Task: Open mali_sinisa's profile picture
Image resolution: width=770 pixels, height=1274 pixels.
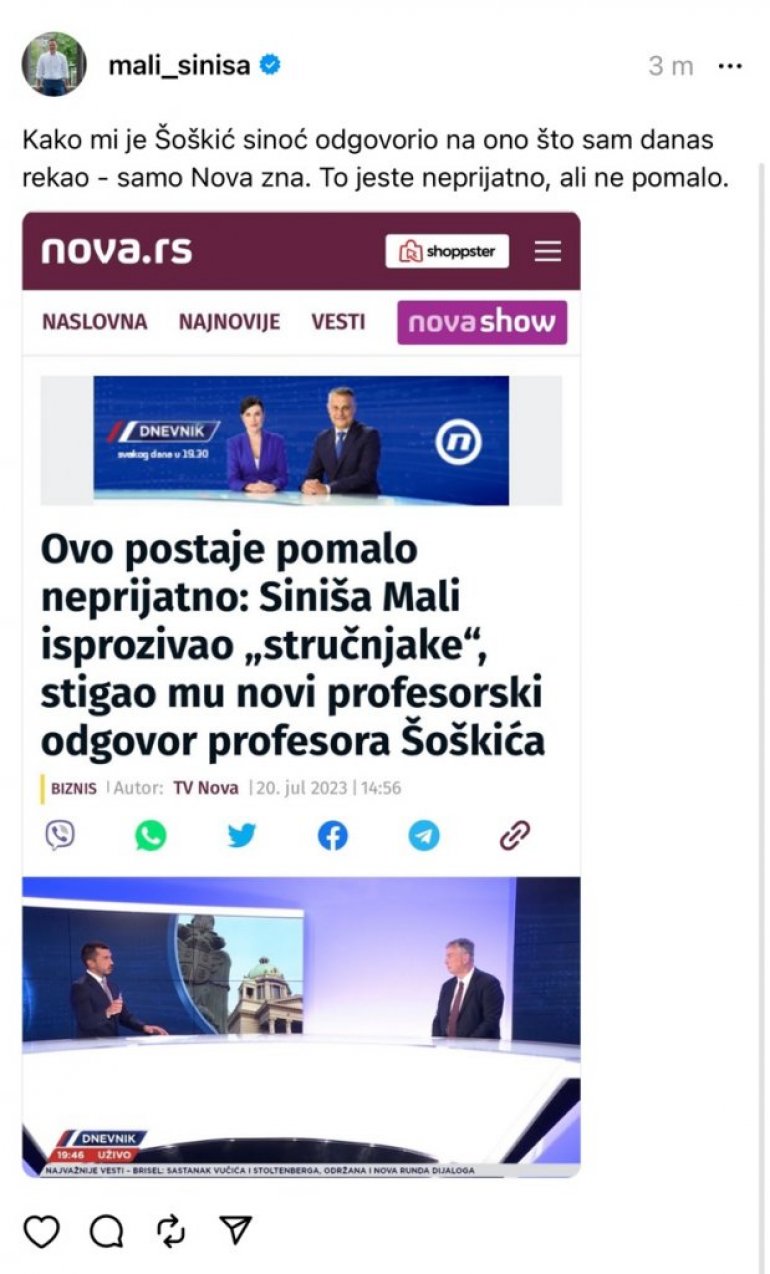Action: click(53, 65)
